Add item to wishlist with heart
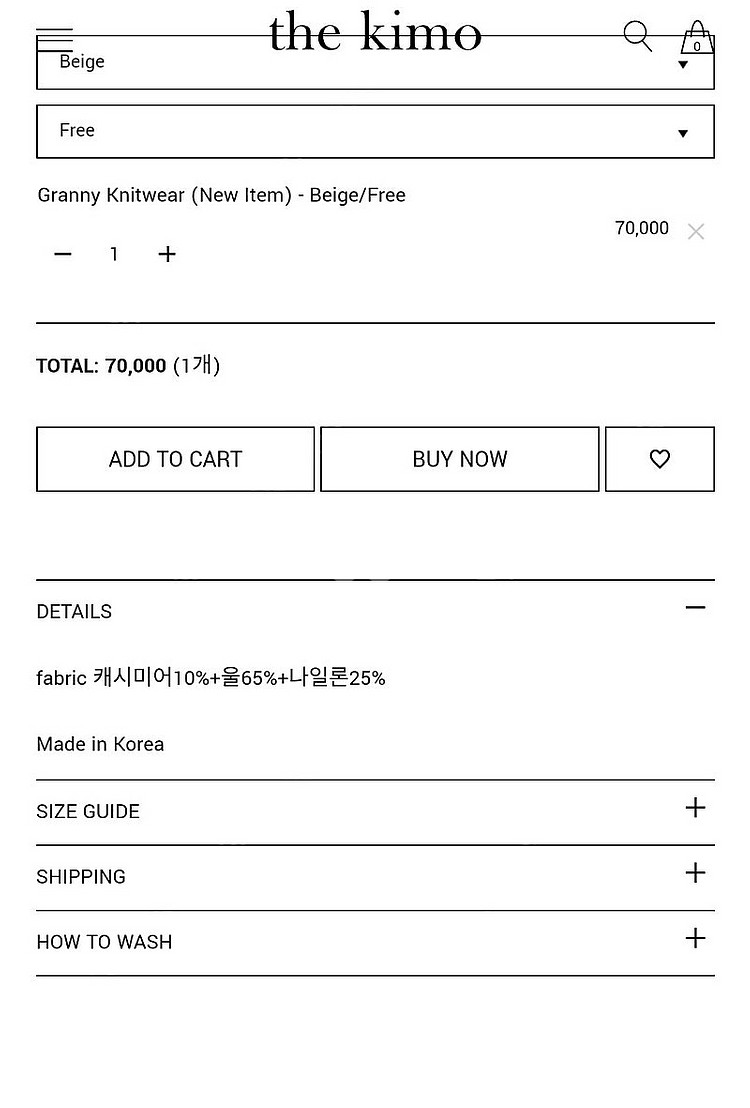Image resolution: width=750 pixels, height=1108 pixels. [x=659, y=459]
